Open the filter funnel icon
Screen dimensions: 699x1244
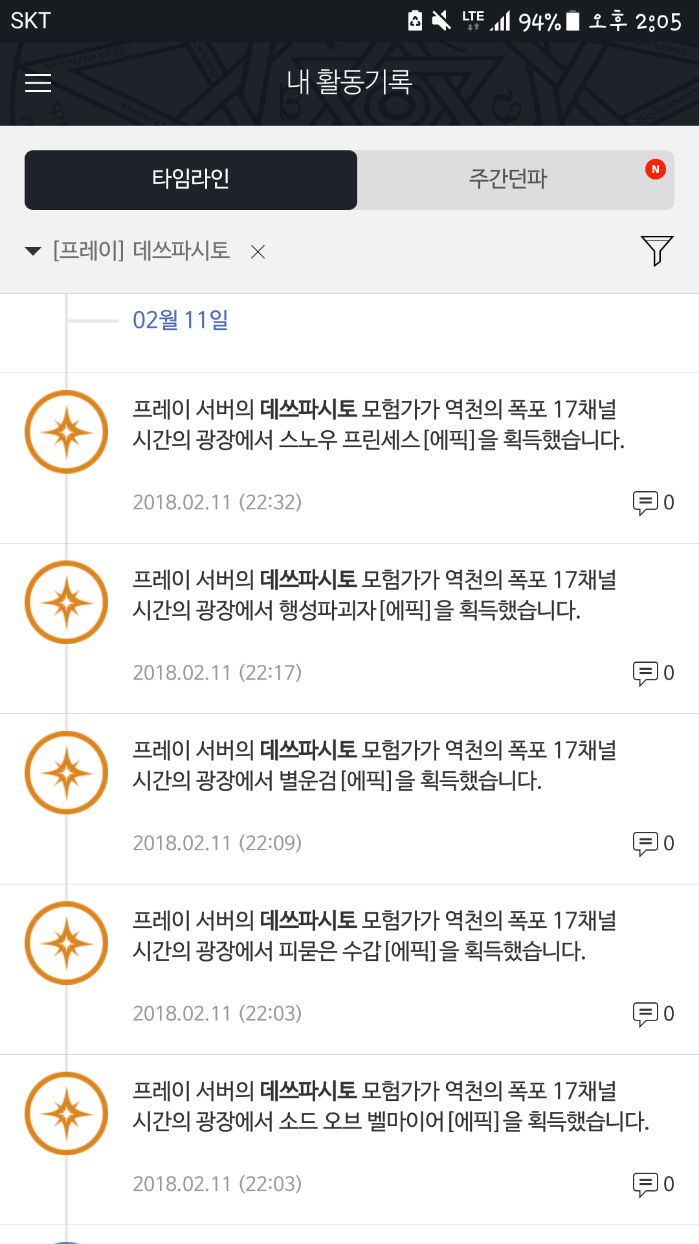coord(657,251)
